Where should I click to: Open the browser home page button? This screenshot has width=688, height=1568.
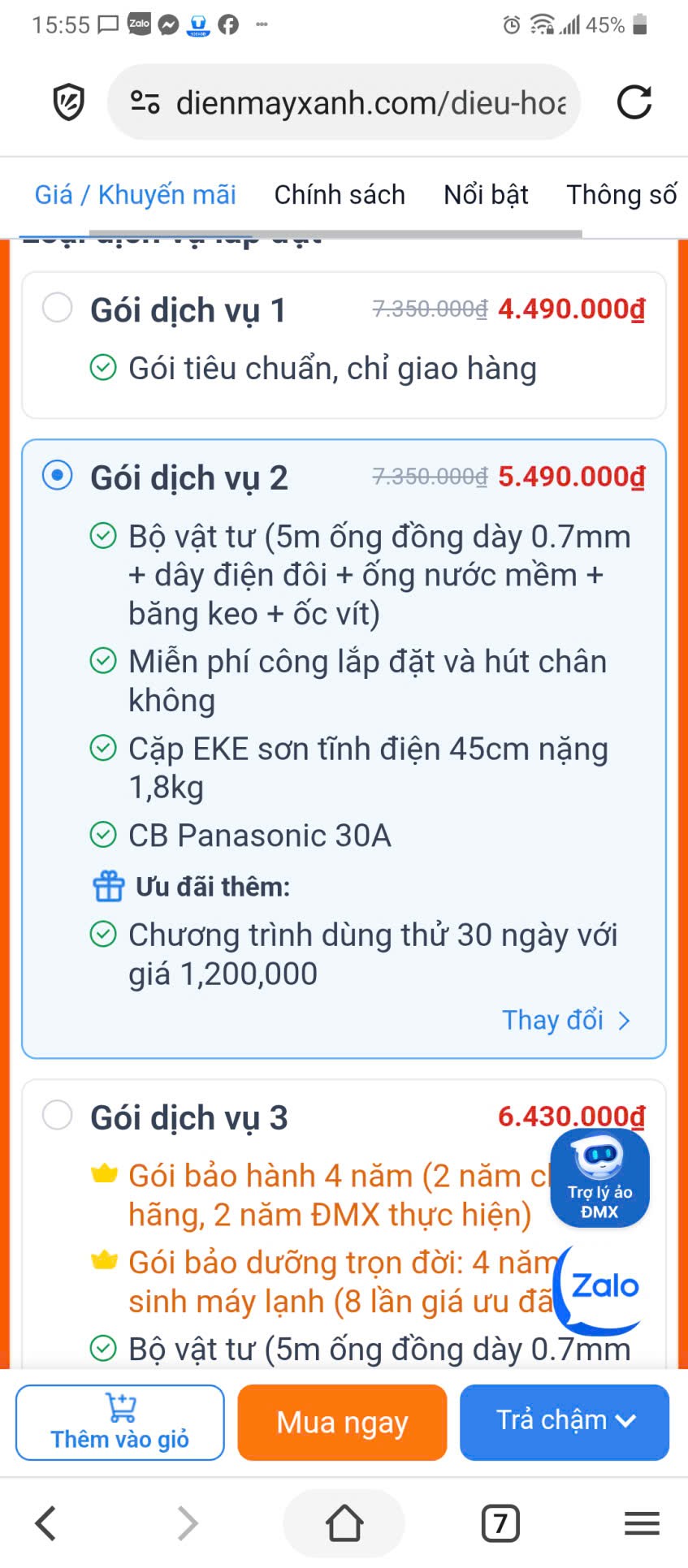(344, 1523)
